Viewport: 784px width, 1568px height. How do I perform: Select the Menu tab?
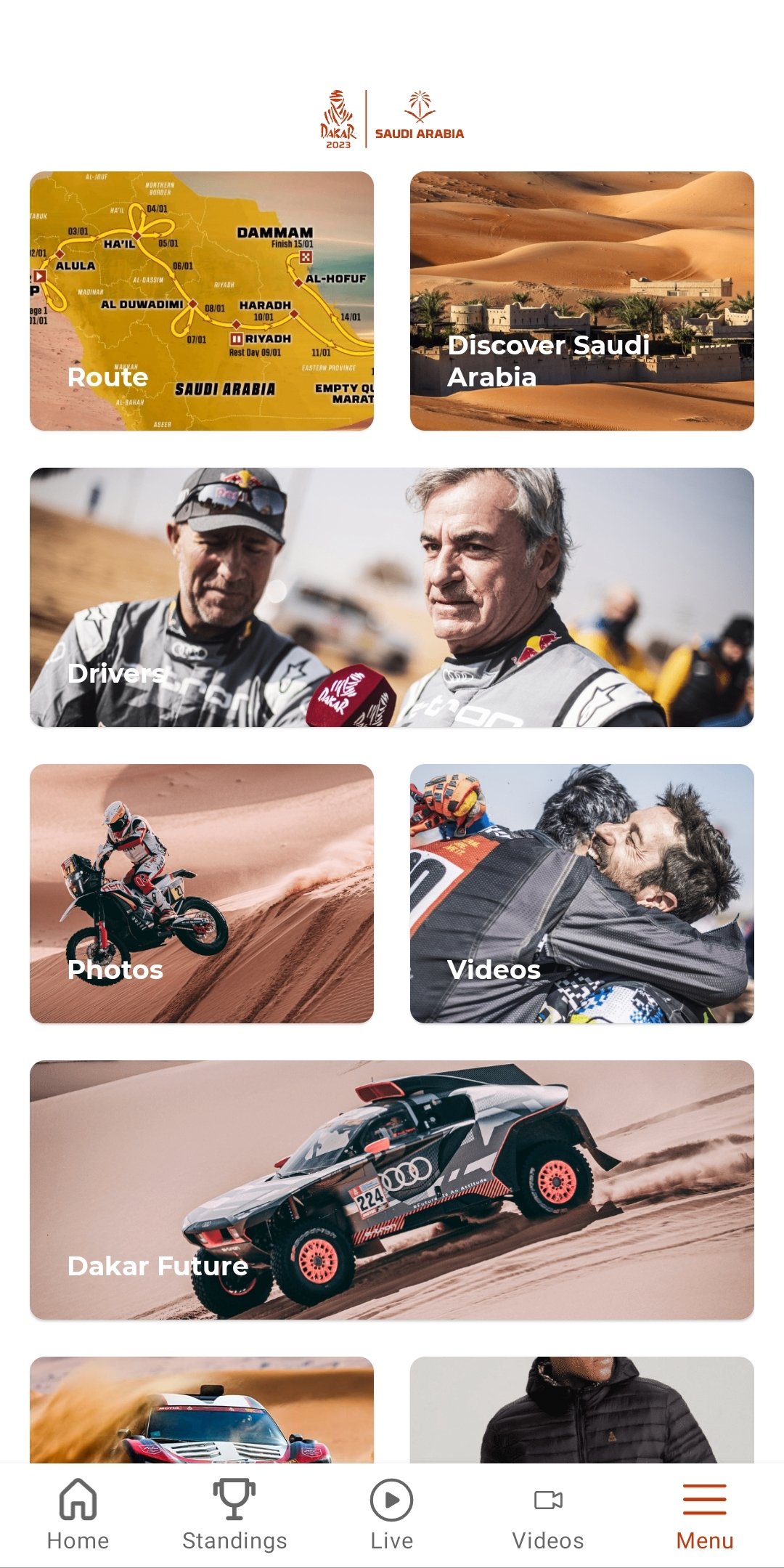[x=704, y=1515]
